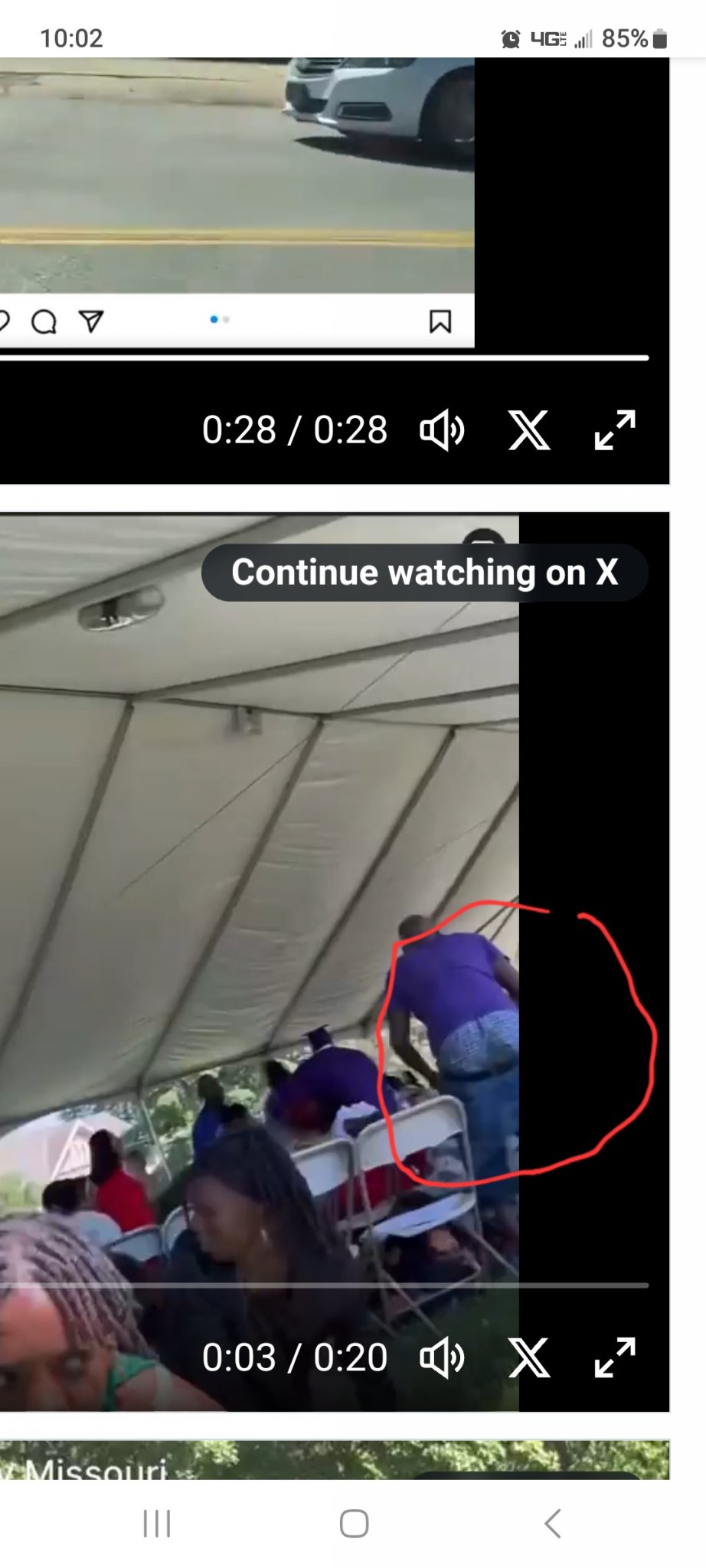Open the first 0:28 video on X
706x1568 pixels.
[x=529, y=430]
